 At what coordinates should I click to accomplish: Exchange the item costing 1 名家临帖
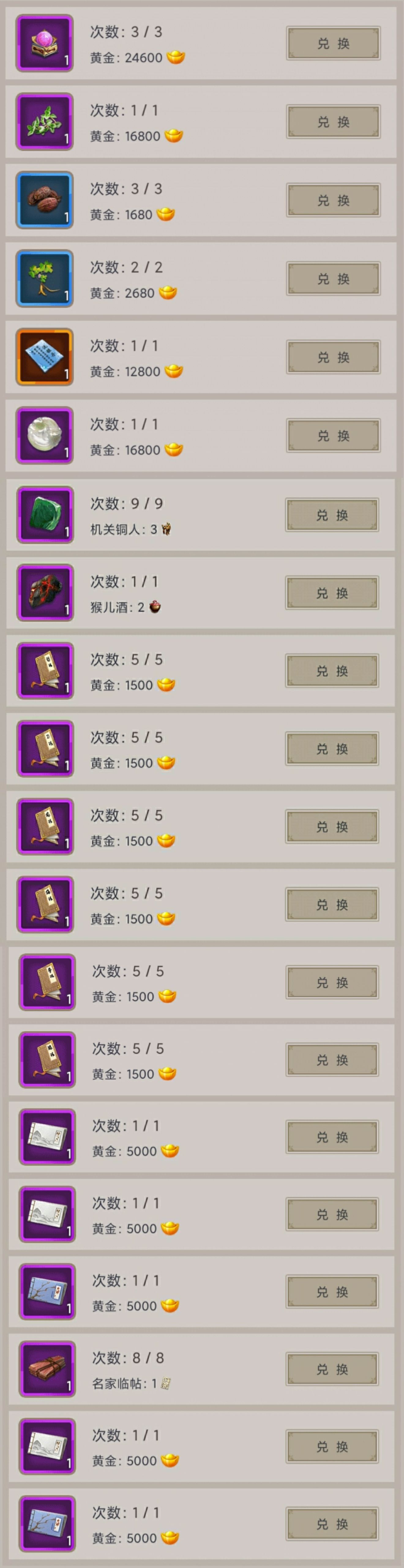click(332, 1369)
